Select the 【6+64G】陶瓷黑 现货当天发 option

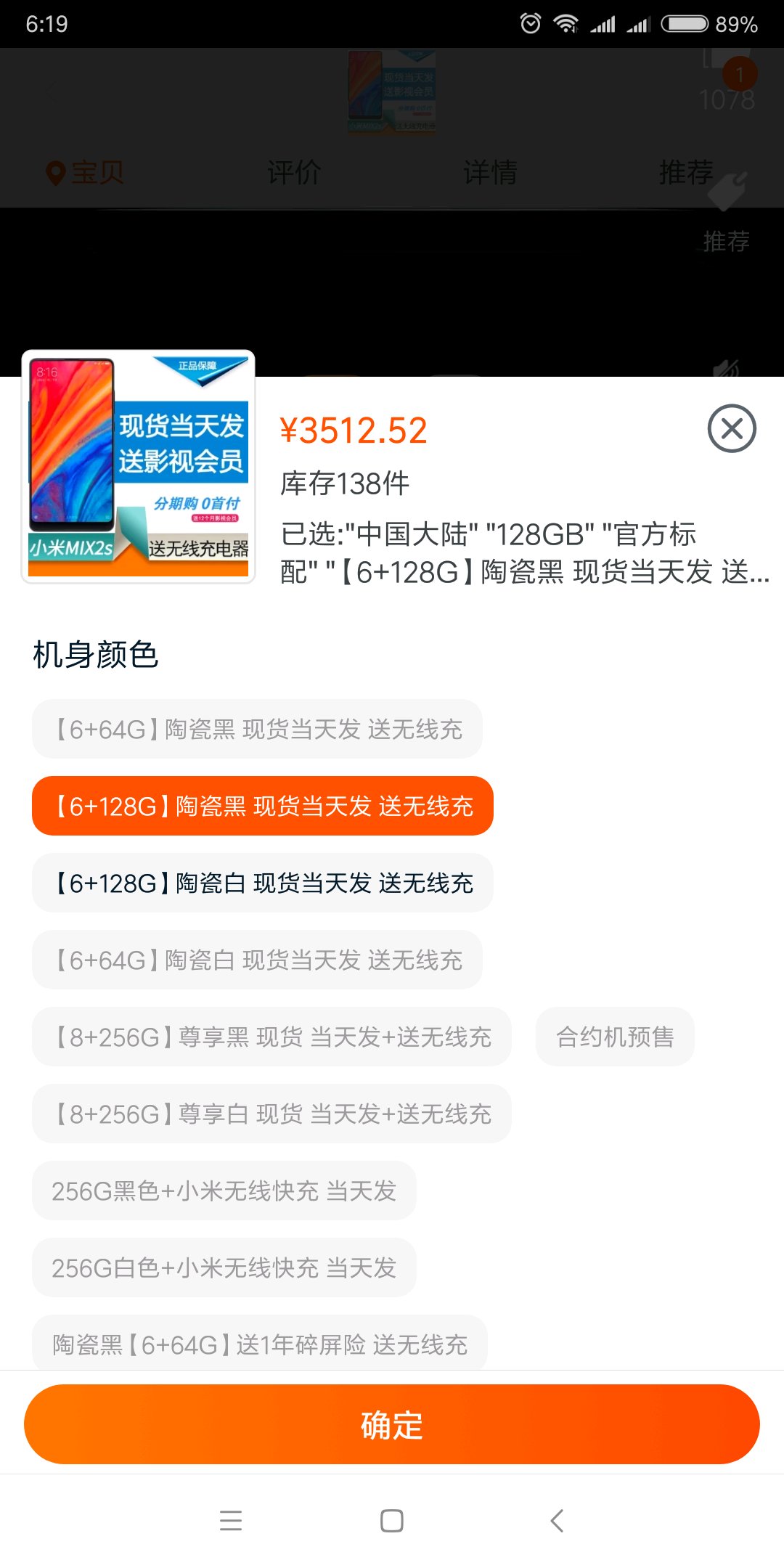[257, 729]
